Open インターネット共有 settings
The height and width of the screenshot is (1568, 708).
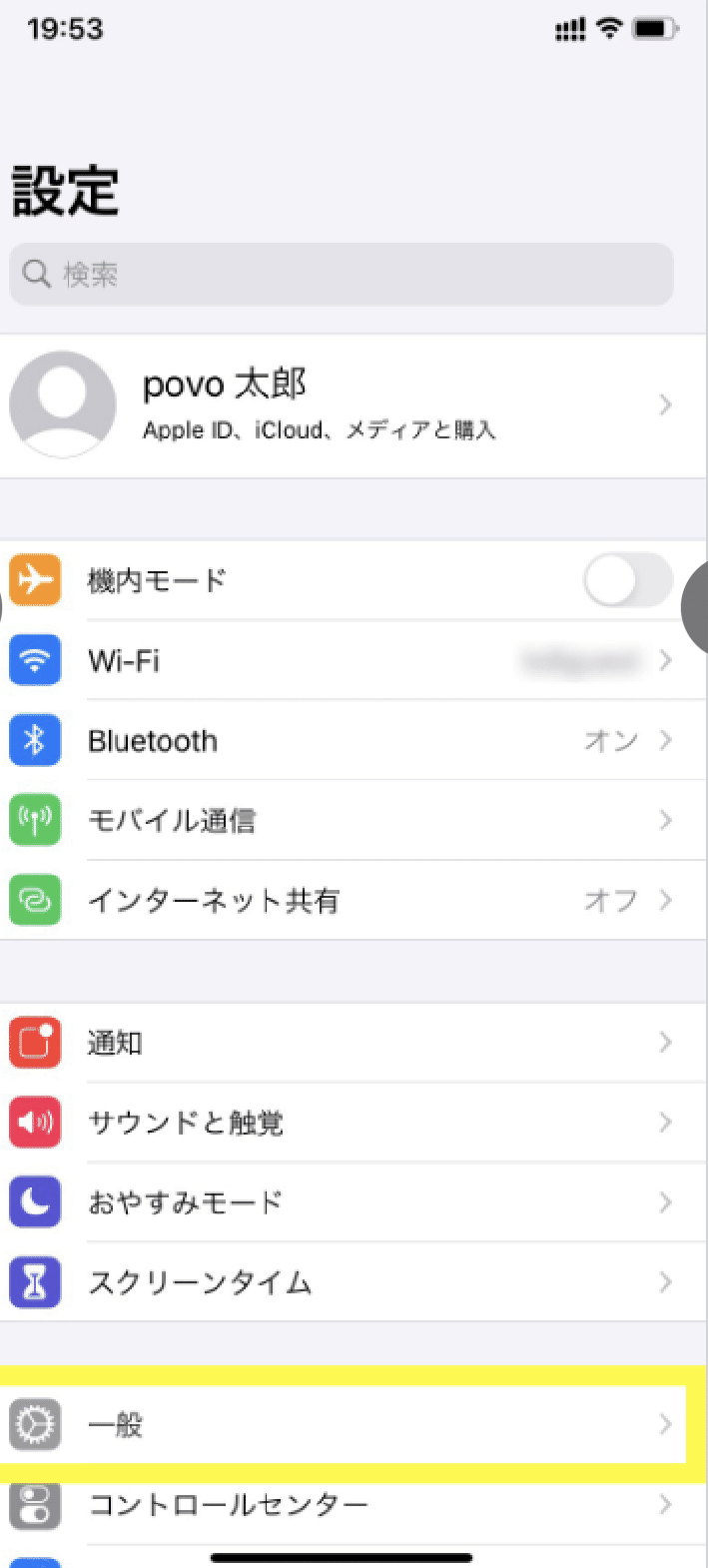pyautogui.click(x=354, y=900)
